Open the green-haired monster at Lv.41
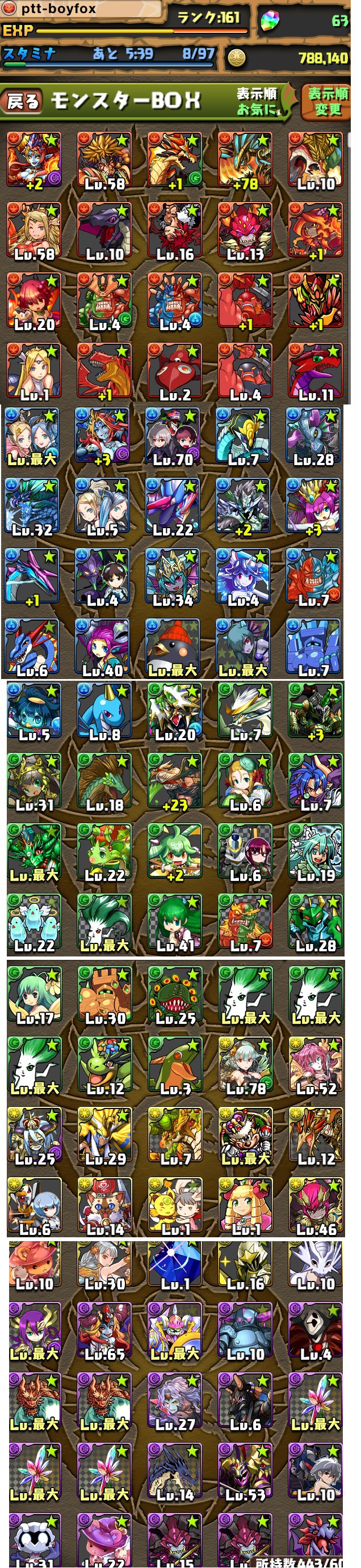Image resolution: width=361 pixels, height=1568 pixels. coord(175,921)
